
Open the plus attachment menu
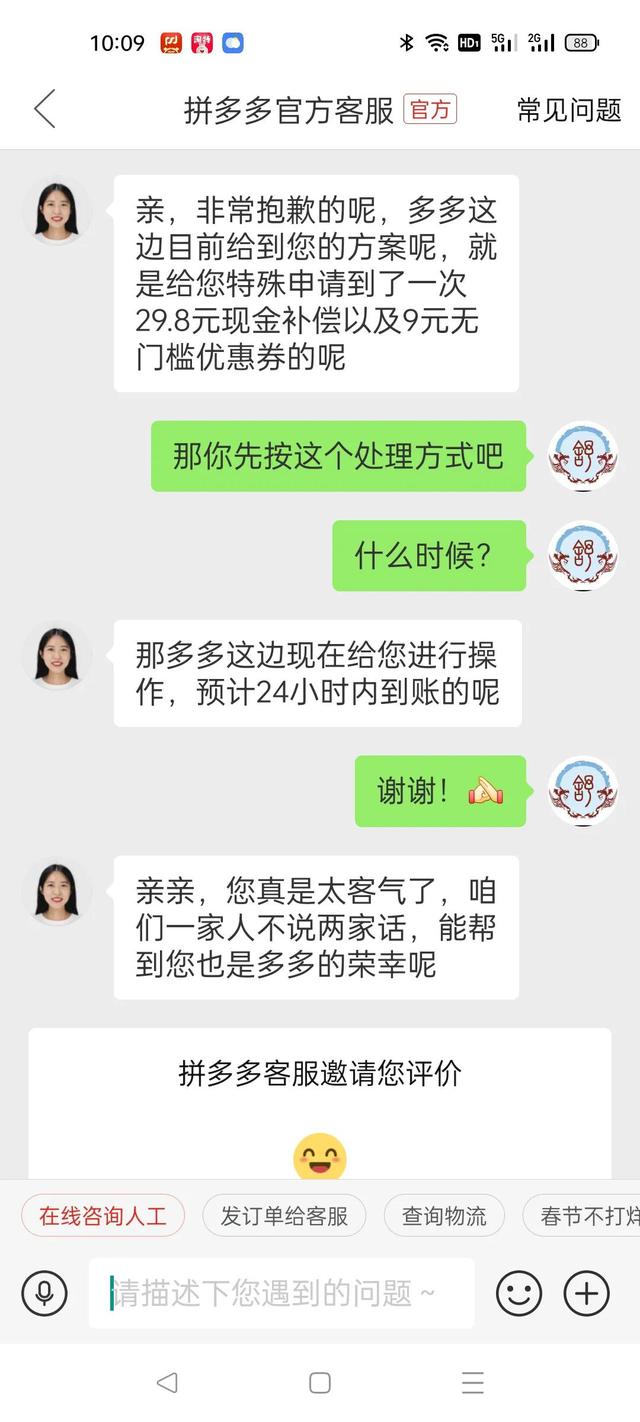587,1293
